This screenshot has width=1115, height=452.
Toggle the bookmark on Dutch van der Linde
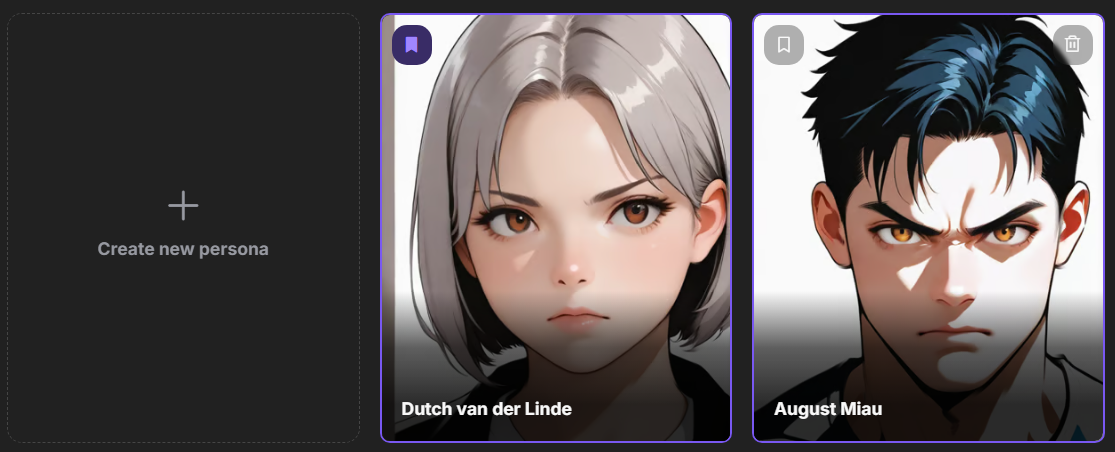click(412, 45)
